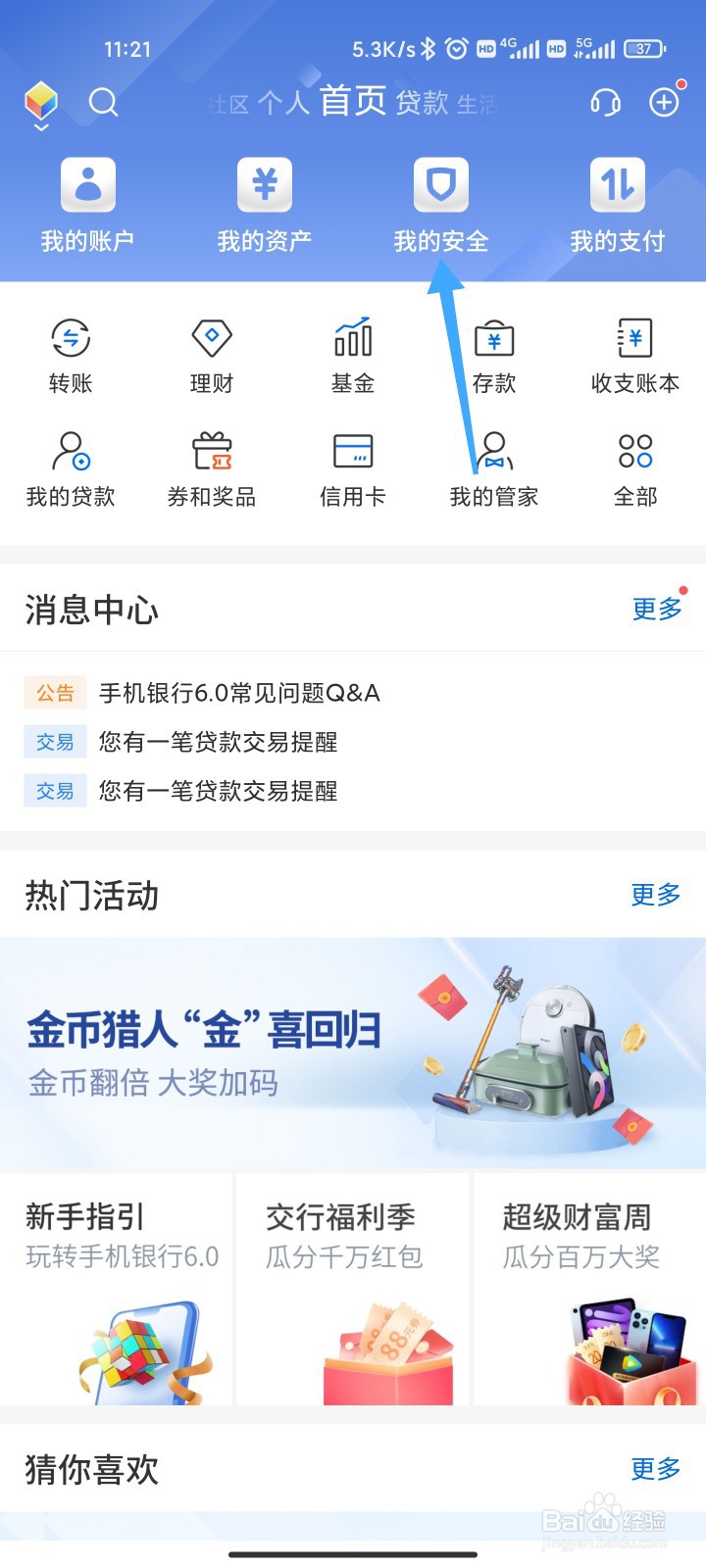The width and height of the screenshot is (706, 1568).
Task: Open 全部 to view all services
Action: (x=634, y=465)
